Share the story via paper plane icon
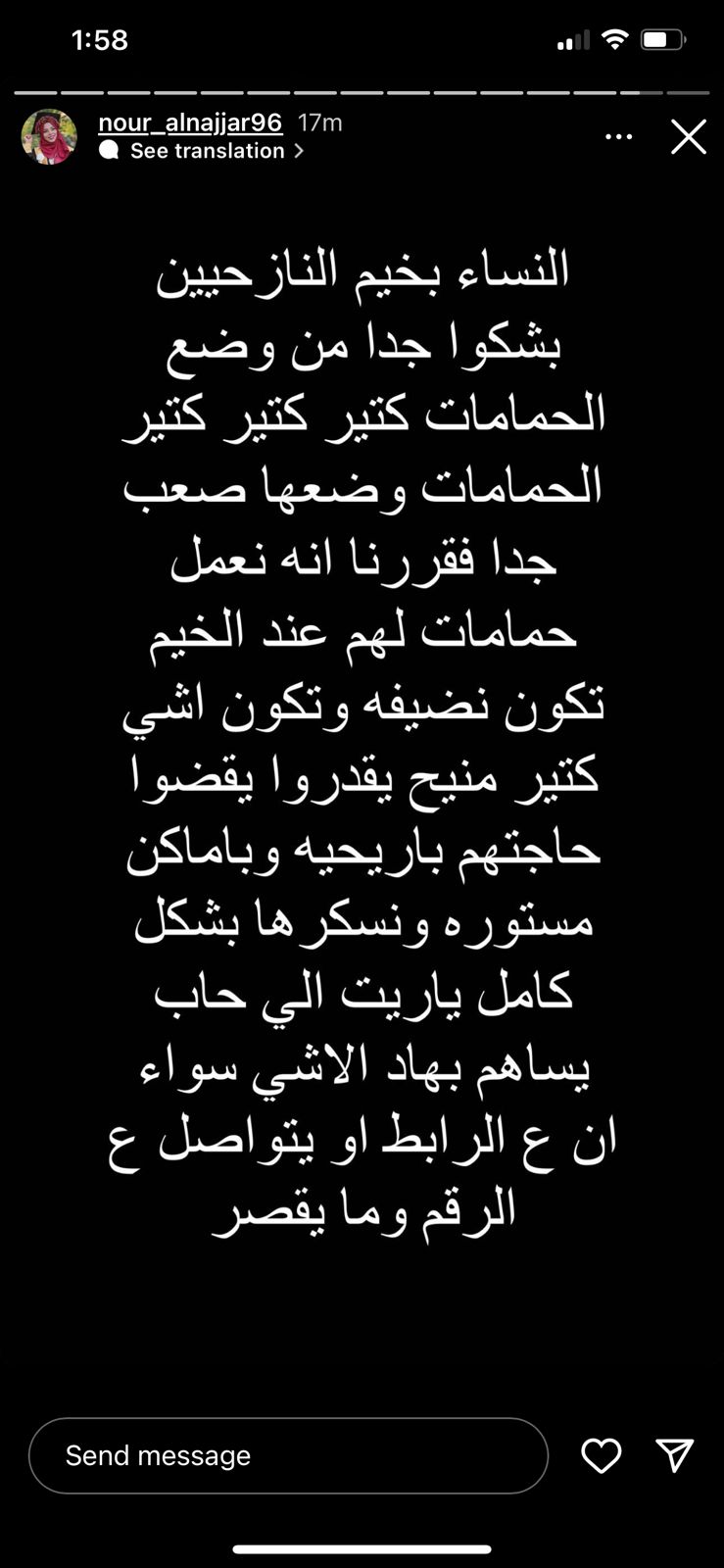The width and height of the screenshot is (724, 1568). pos(674,1455)
